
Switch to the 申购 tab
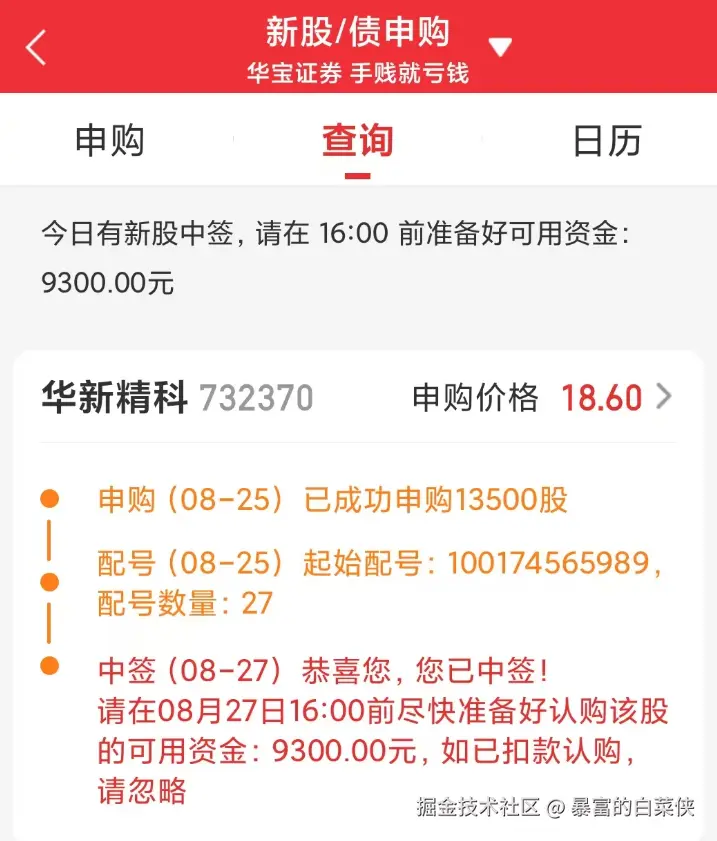tap(110, 141)
